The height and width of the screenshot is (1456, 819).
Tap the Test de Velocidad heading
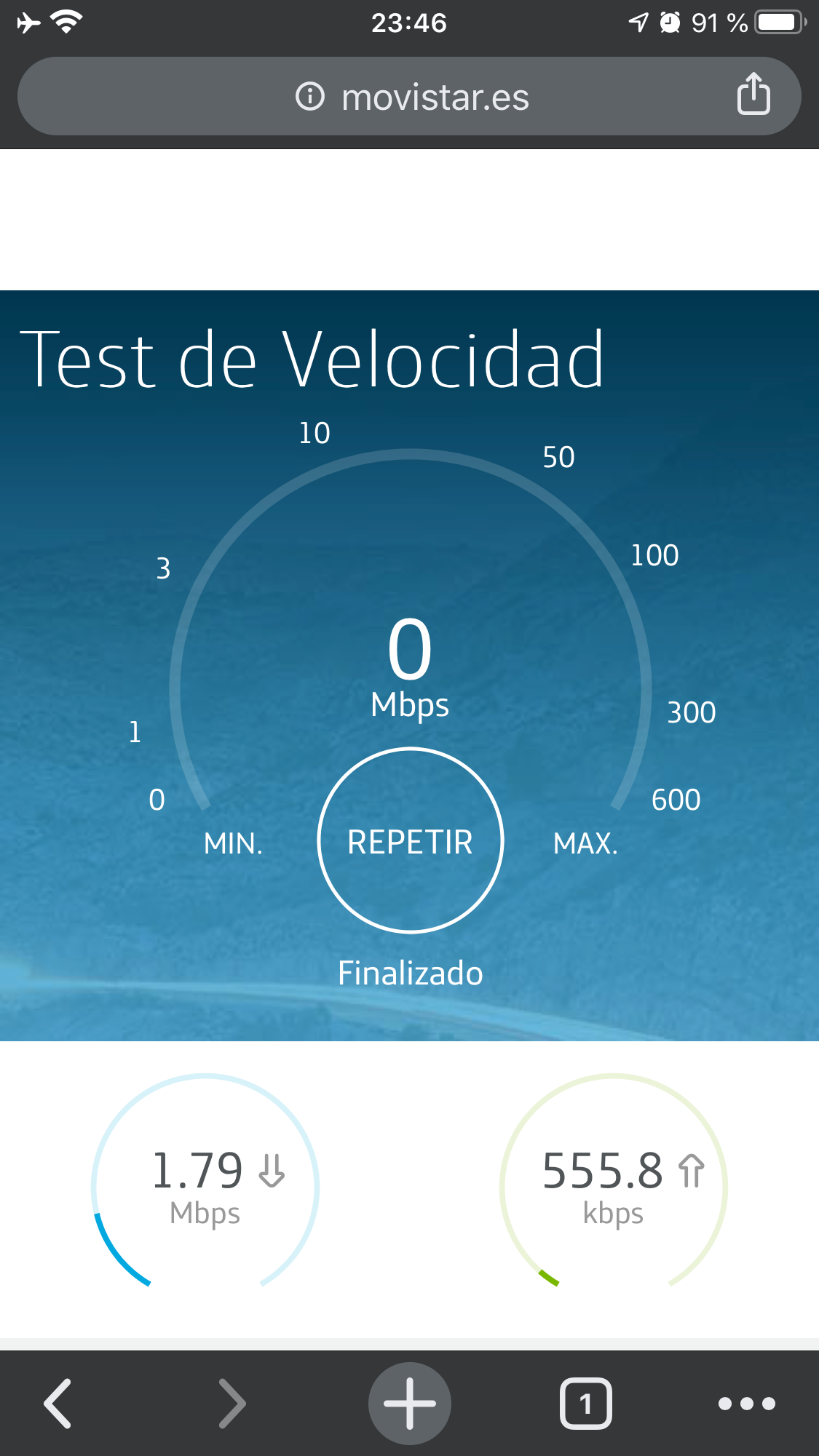click(313, 358)
